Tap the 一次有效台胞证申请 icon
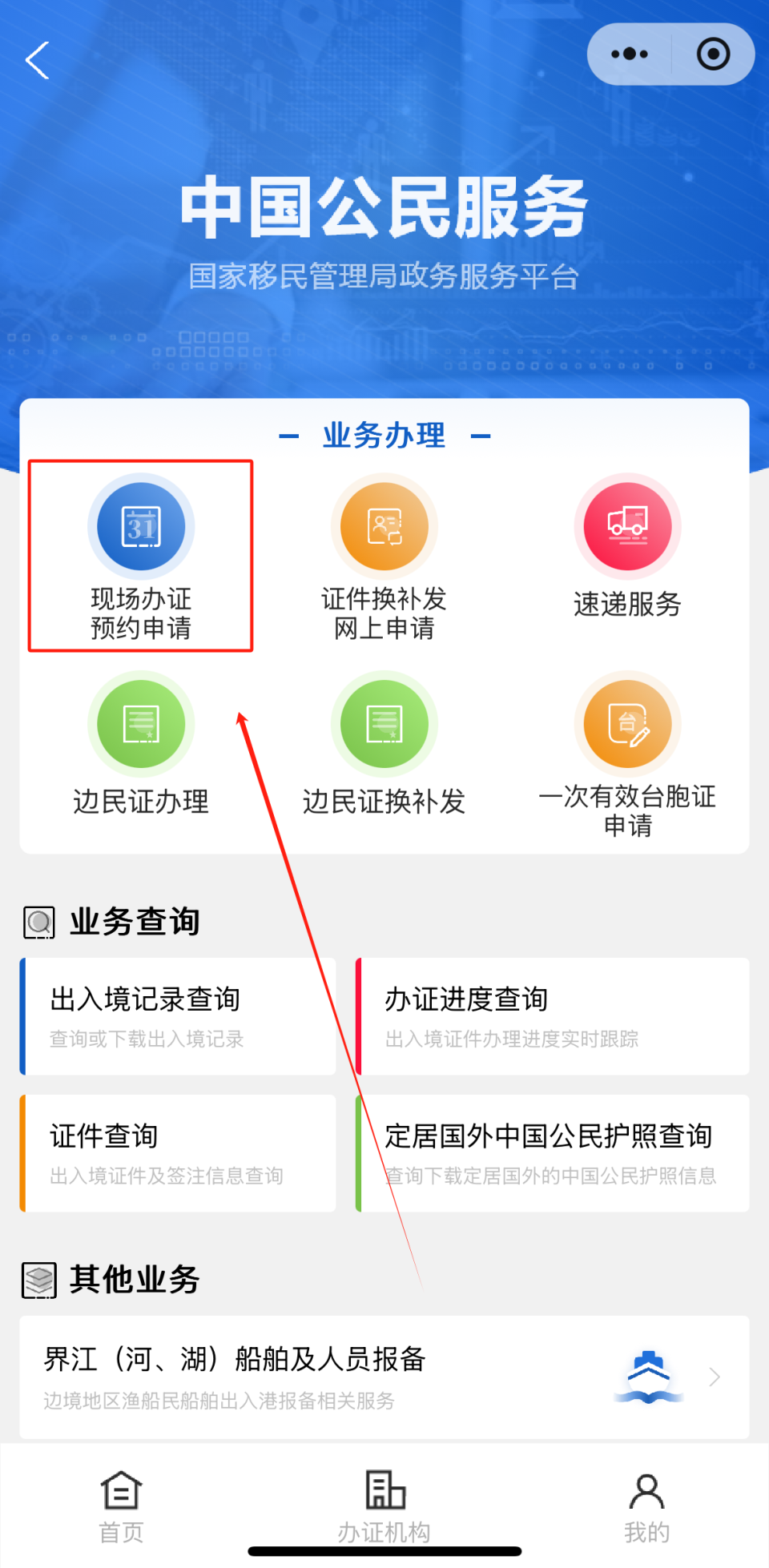The height and width of the screenshot is (1568, 769). coord(627,723)
